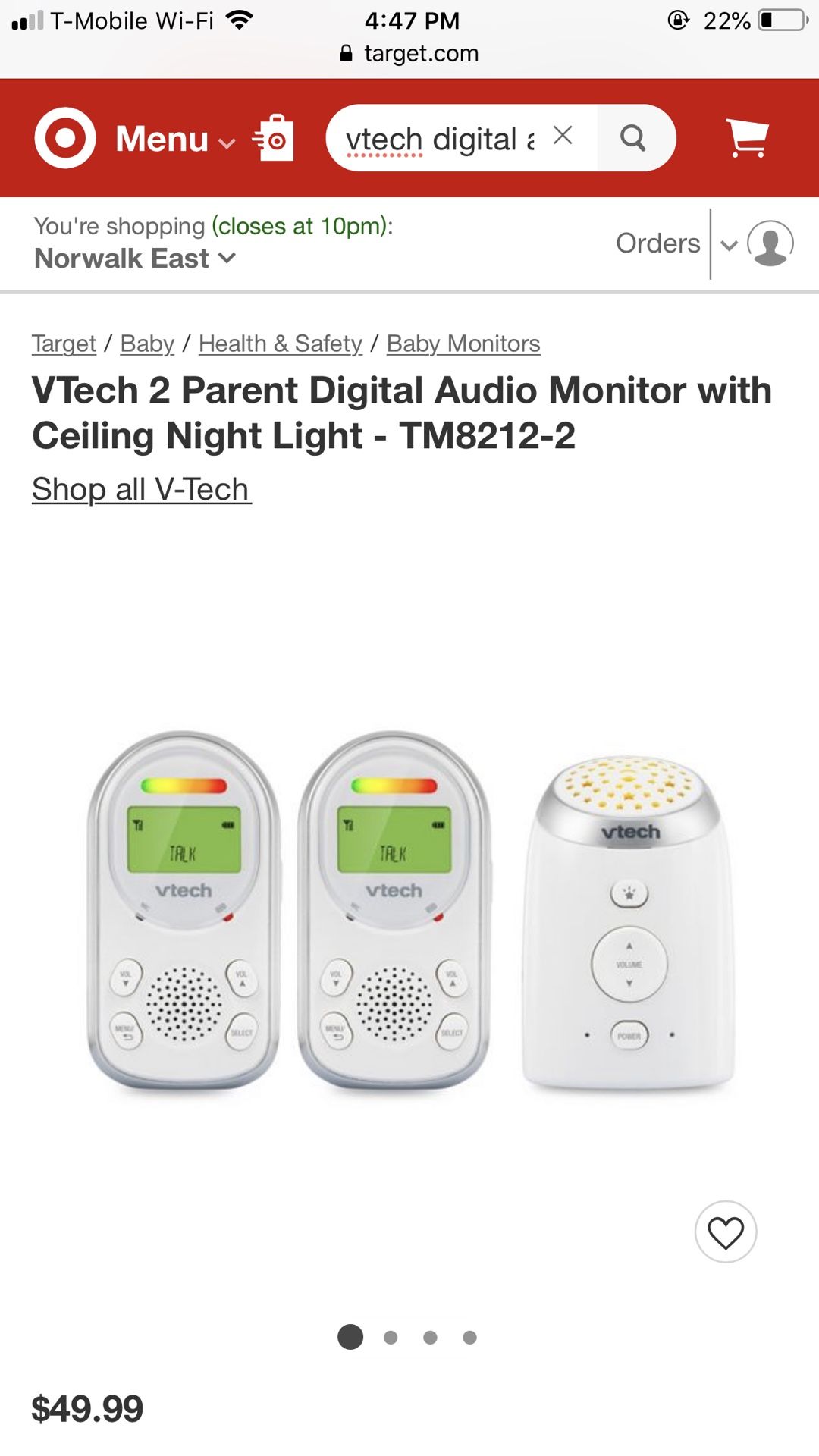Go to Target breadcrumb link
819x1456 pixels.
64,344
